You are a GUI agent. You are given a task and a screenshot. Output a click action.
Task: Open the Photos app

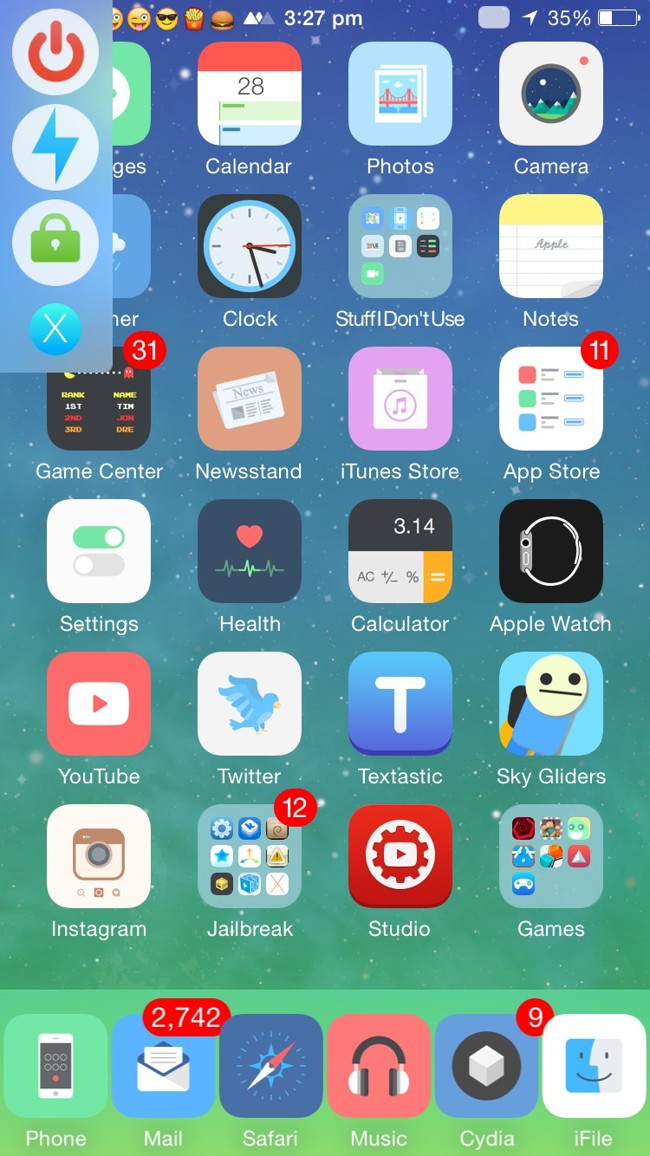click(x=400, y=94)
